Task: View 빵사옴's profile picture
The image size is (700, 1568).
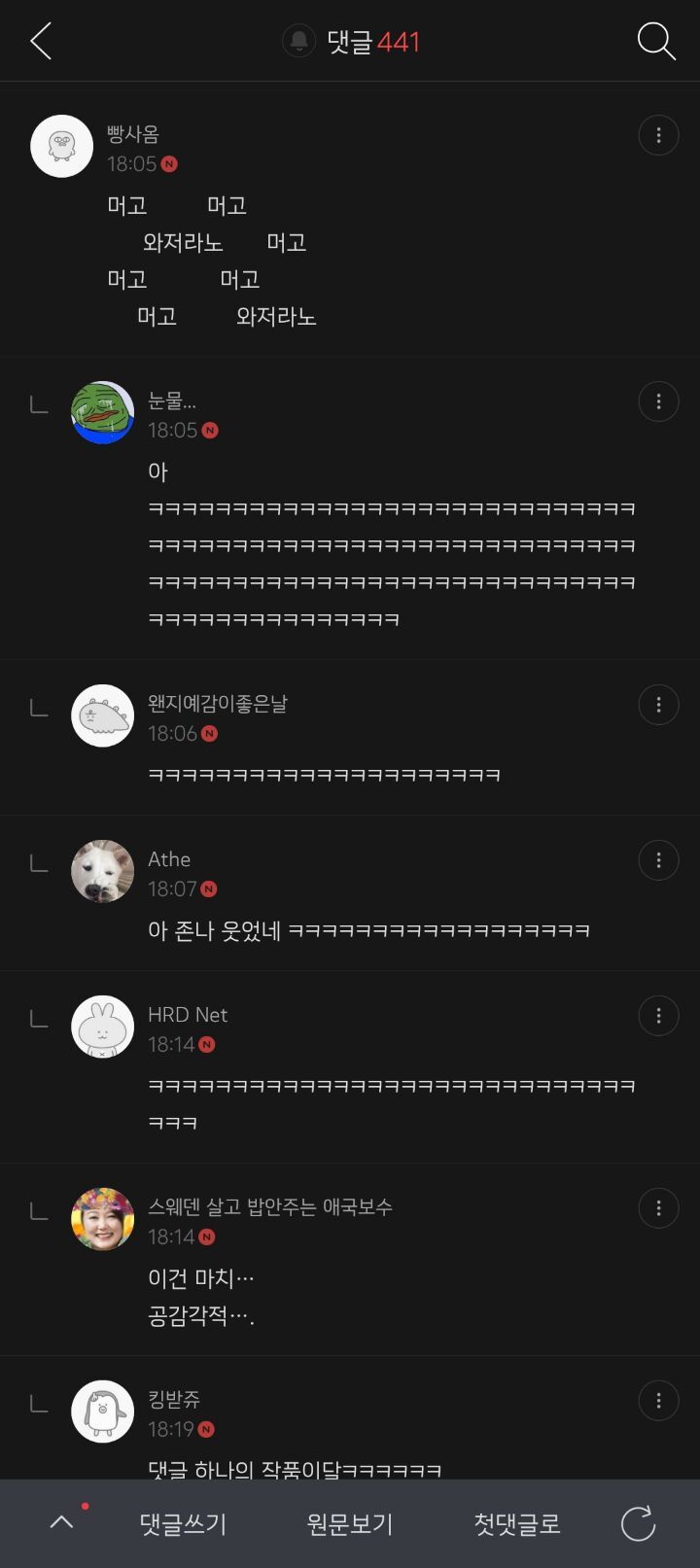Action: [x=61, y=146]
